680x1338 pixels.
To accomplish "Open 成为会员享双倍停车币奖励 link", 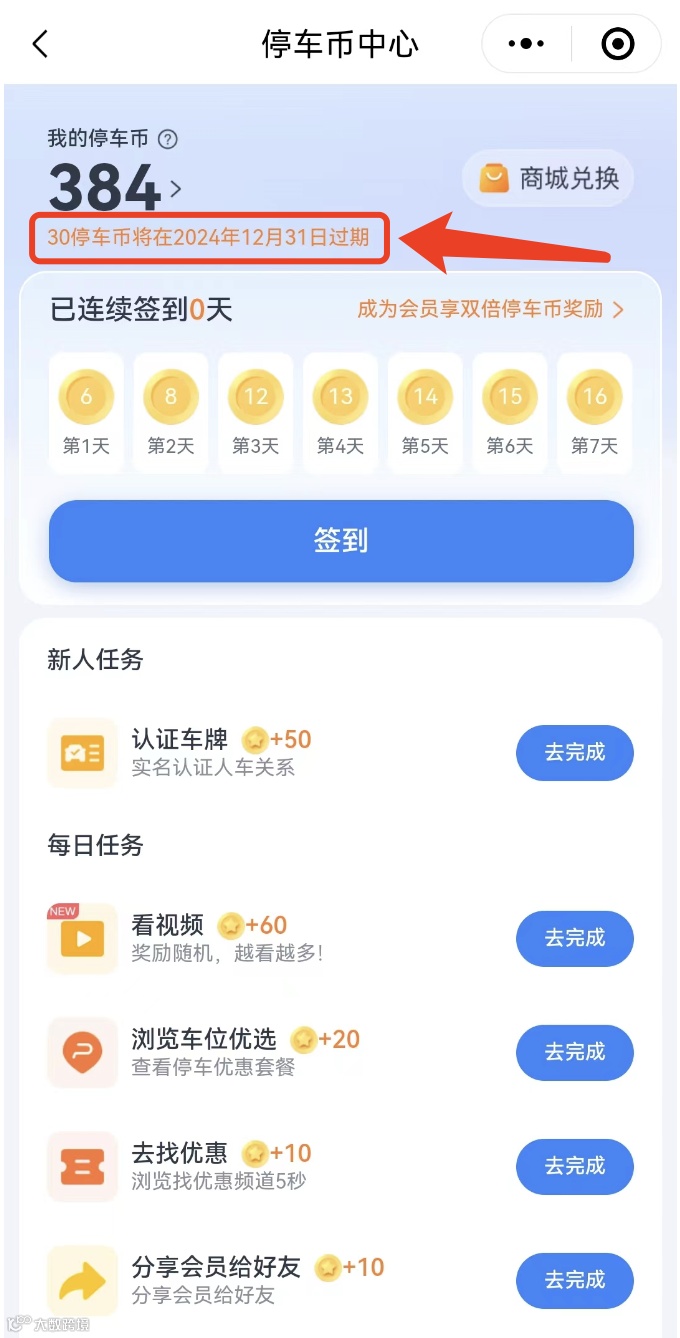I will coord(490,309).
